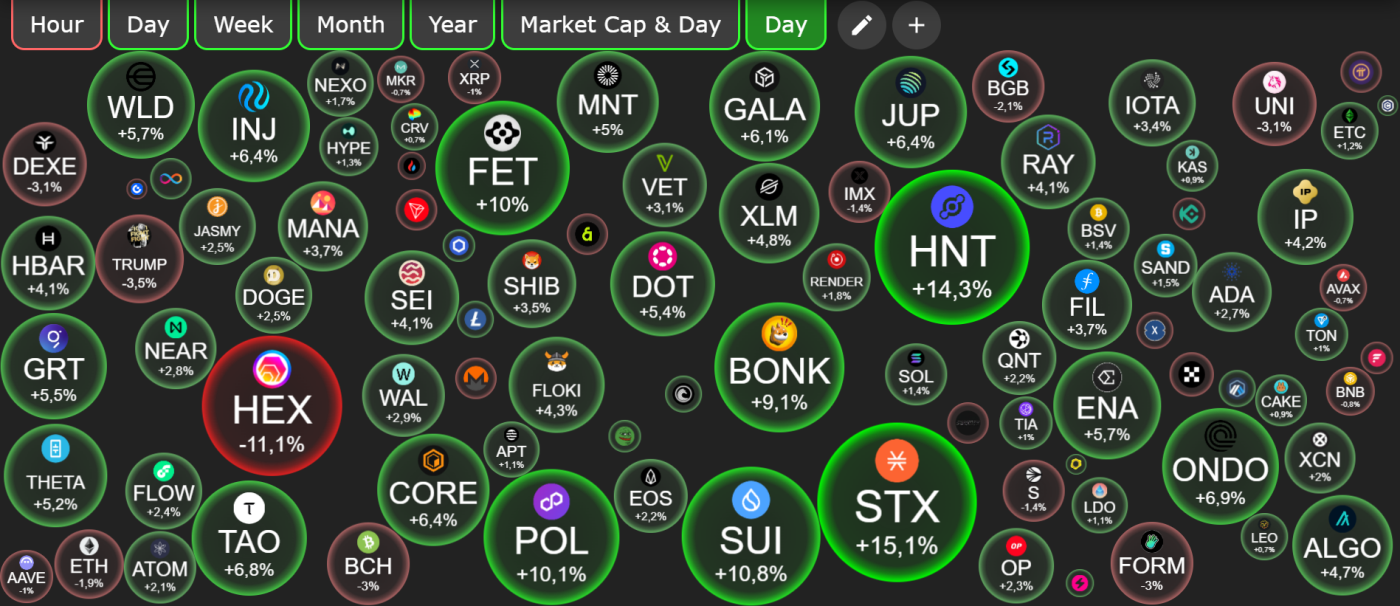
Task: Open the HNT bubble
Action: click(951, 248)
